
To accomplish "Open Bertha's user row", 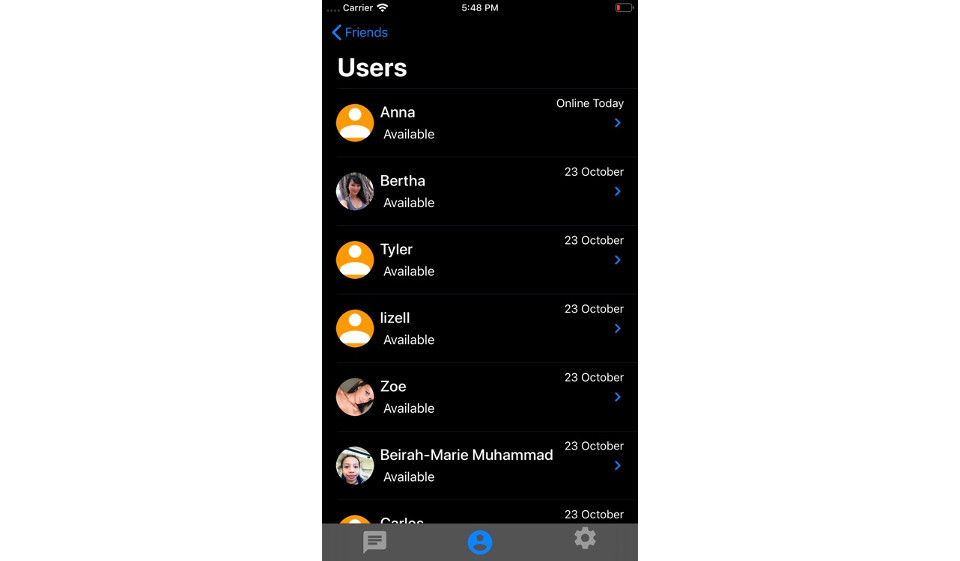I will pyautogui.click(x=479, y=191).
